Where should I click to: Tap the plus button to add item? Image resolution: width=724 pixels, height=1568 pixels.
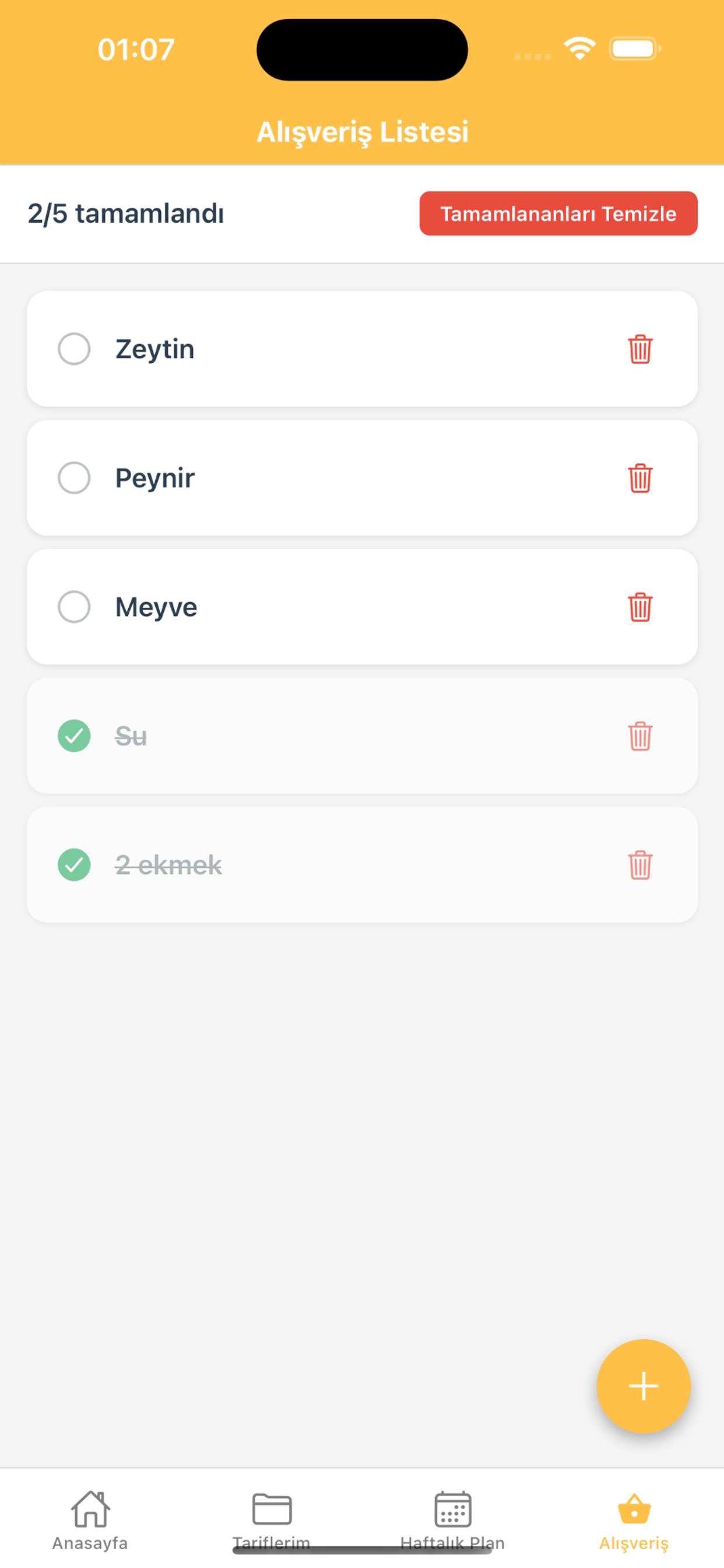pos(643,1386)
